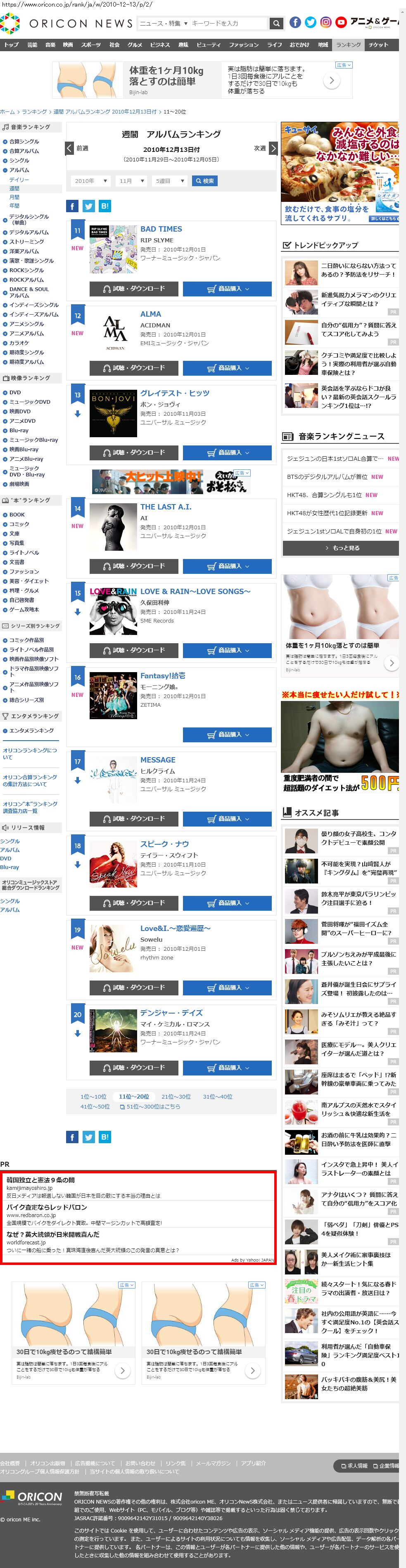Select 合算シングル in the sidebar
406x1568 pixels.
point(24,141)
